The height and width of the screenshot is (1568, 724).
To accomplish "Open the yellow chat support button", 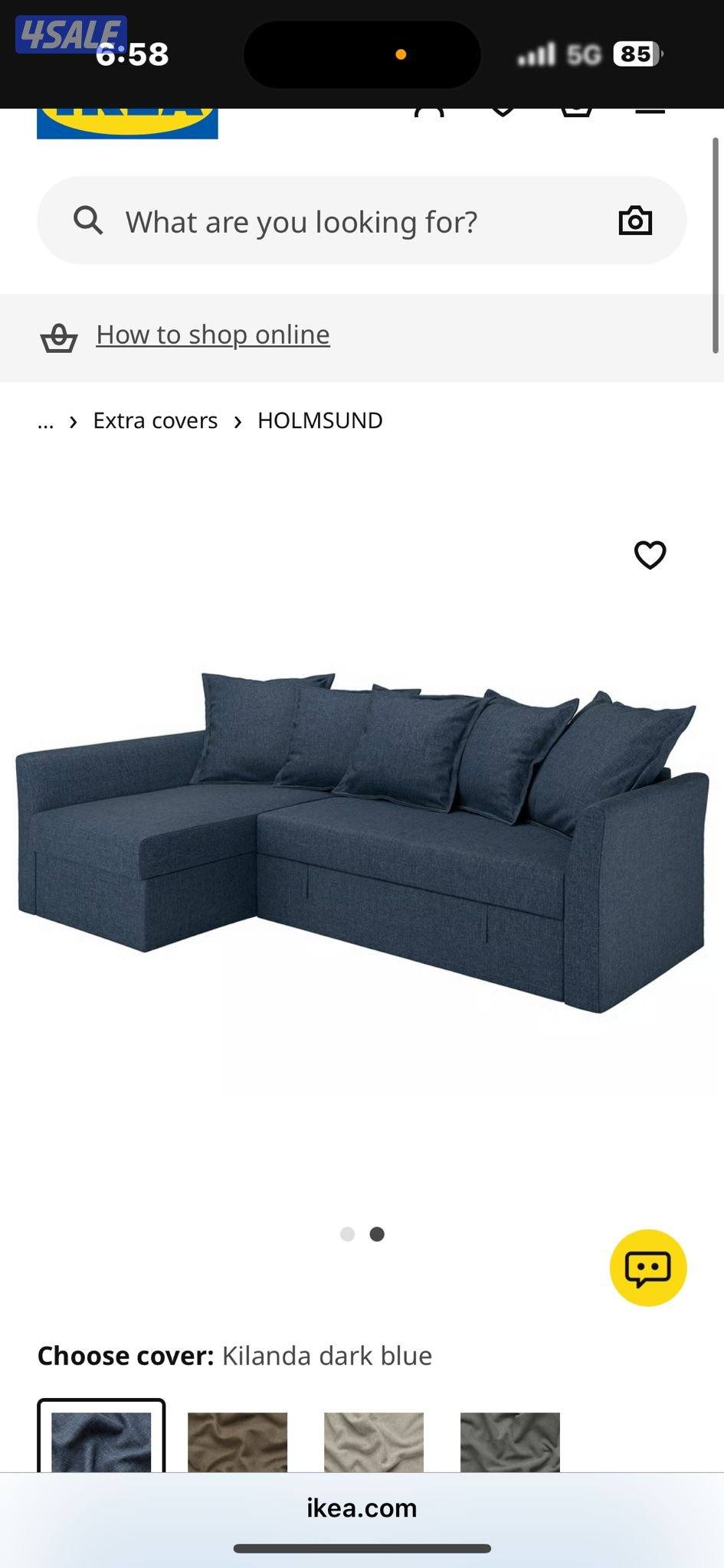I will [x=648, y=1268].
